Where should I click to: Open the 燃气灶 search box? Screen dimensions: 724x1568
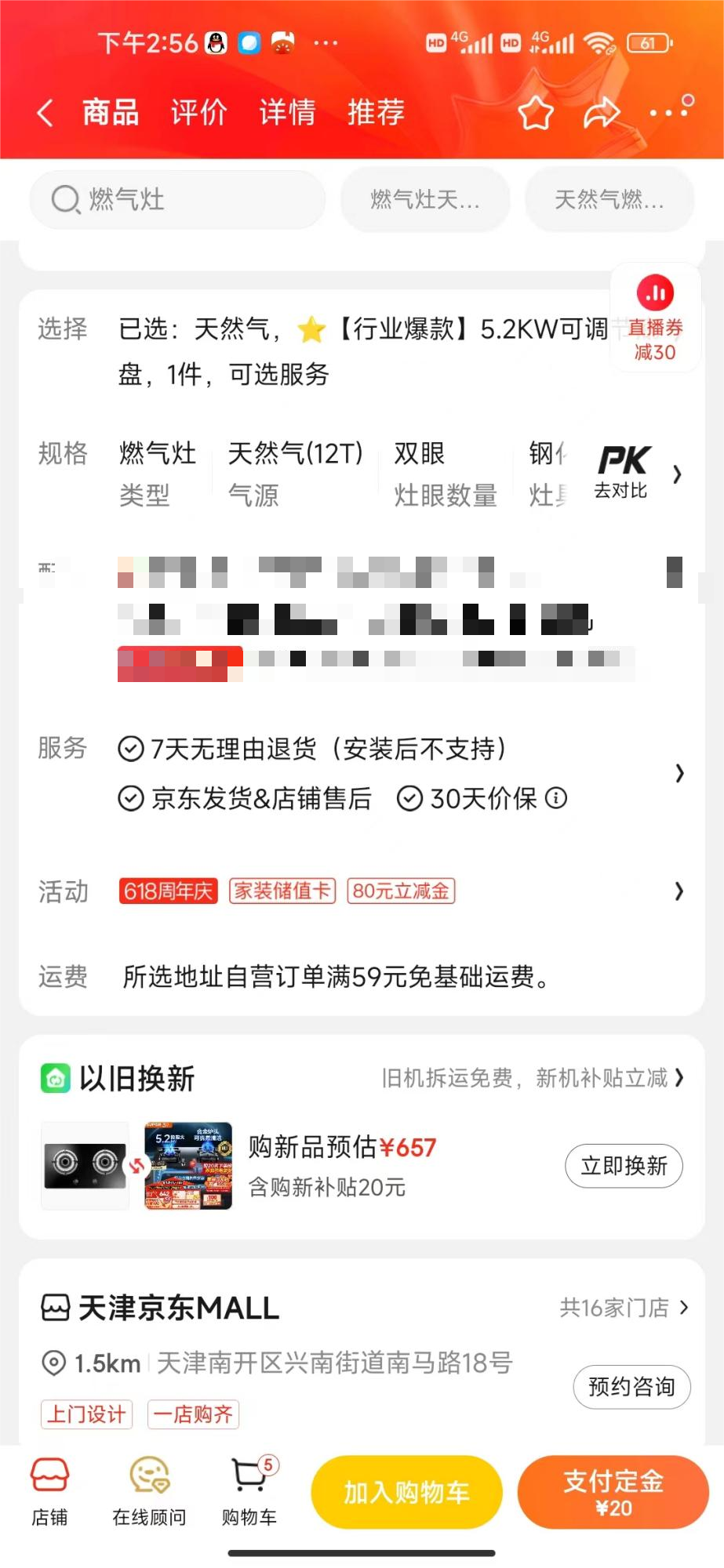tap(177, 200)
